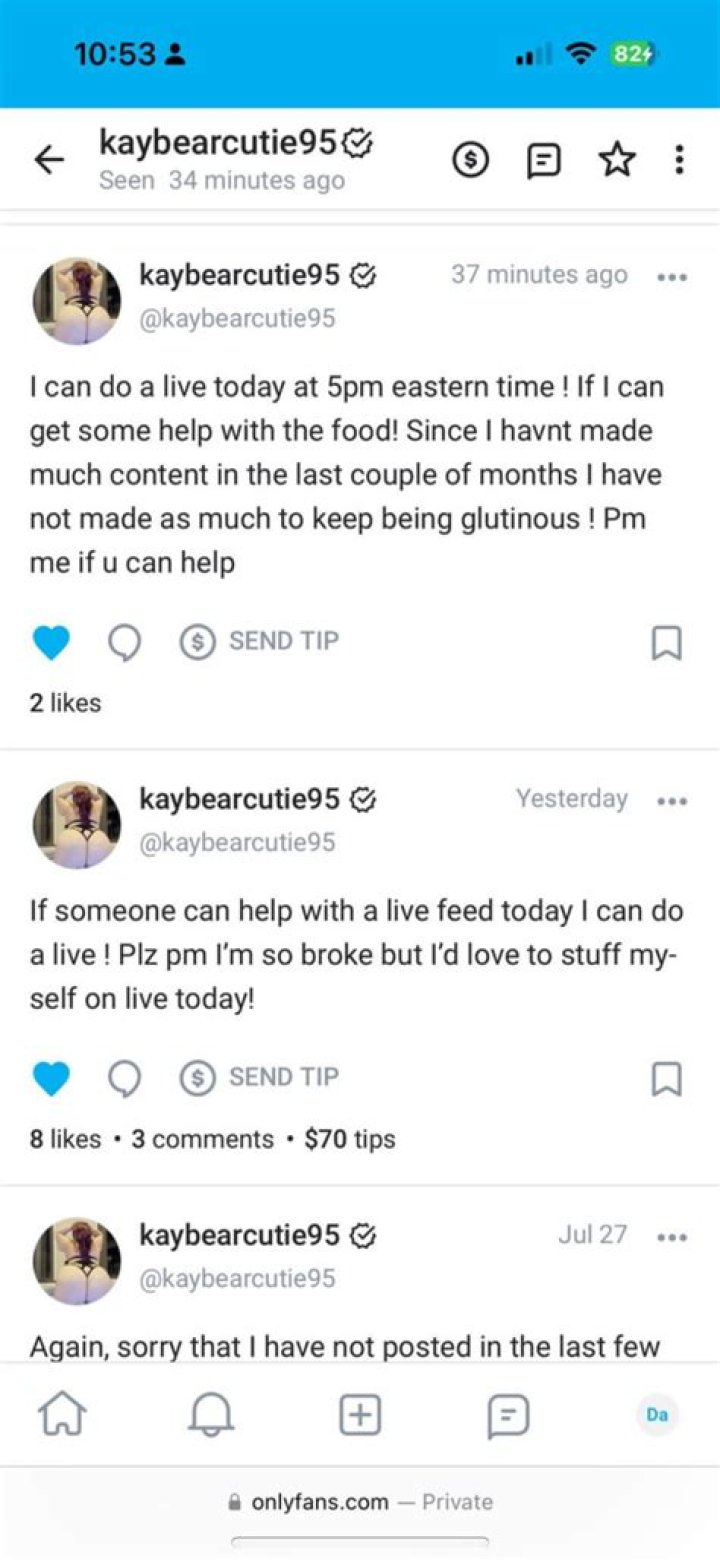
Task: Unlike yesterday's live feed post
Action: point(52,1077)
